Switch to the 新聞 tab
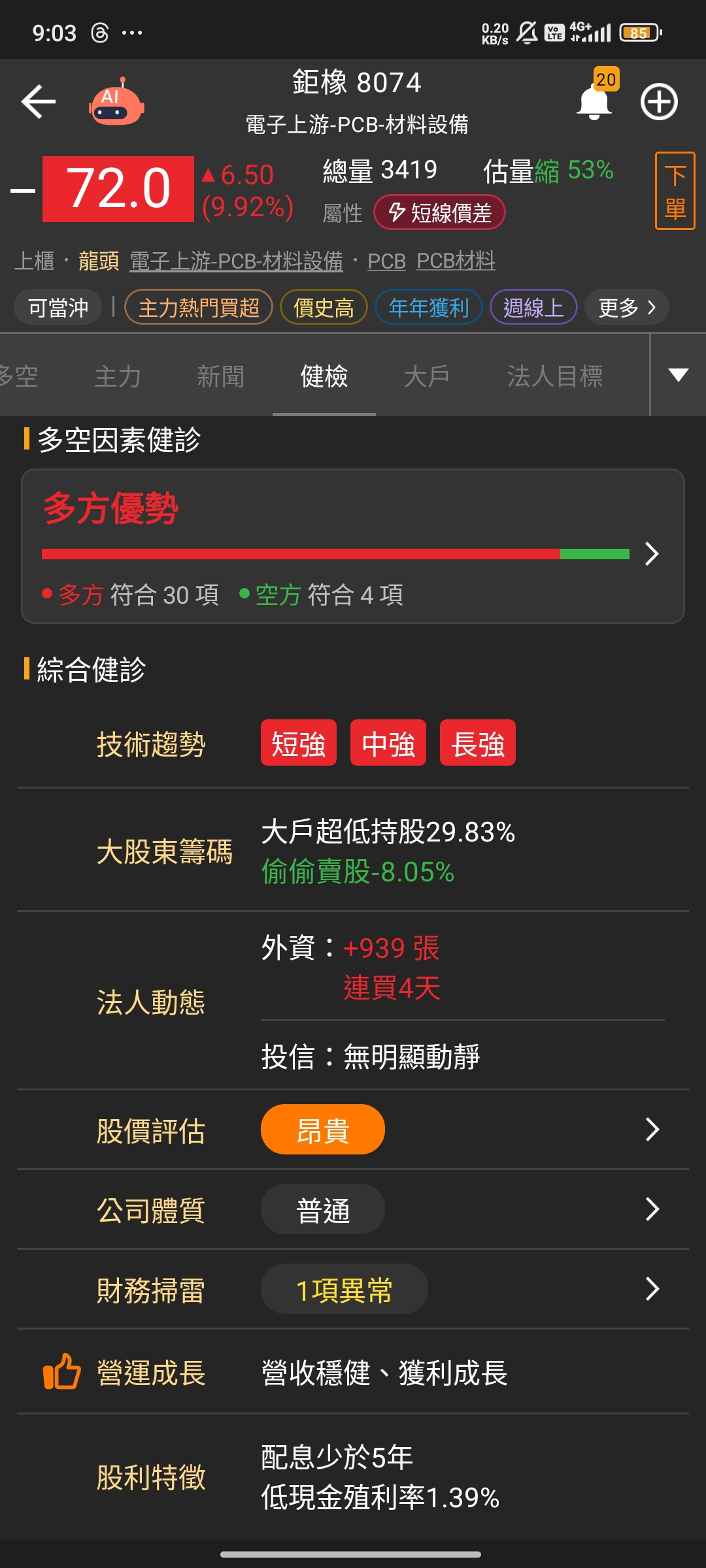This screenshot has width=706, height=1568. click(x=220, y=377)
